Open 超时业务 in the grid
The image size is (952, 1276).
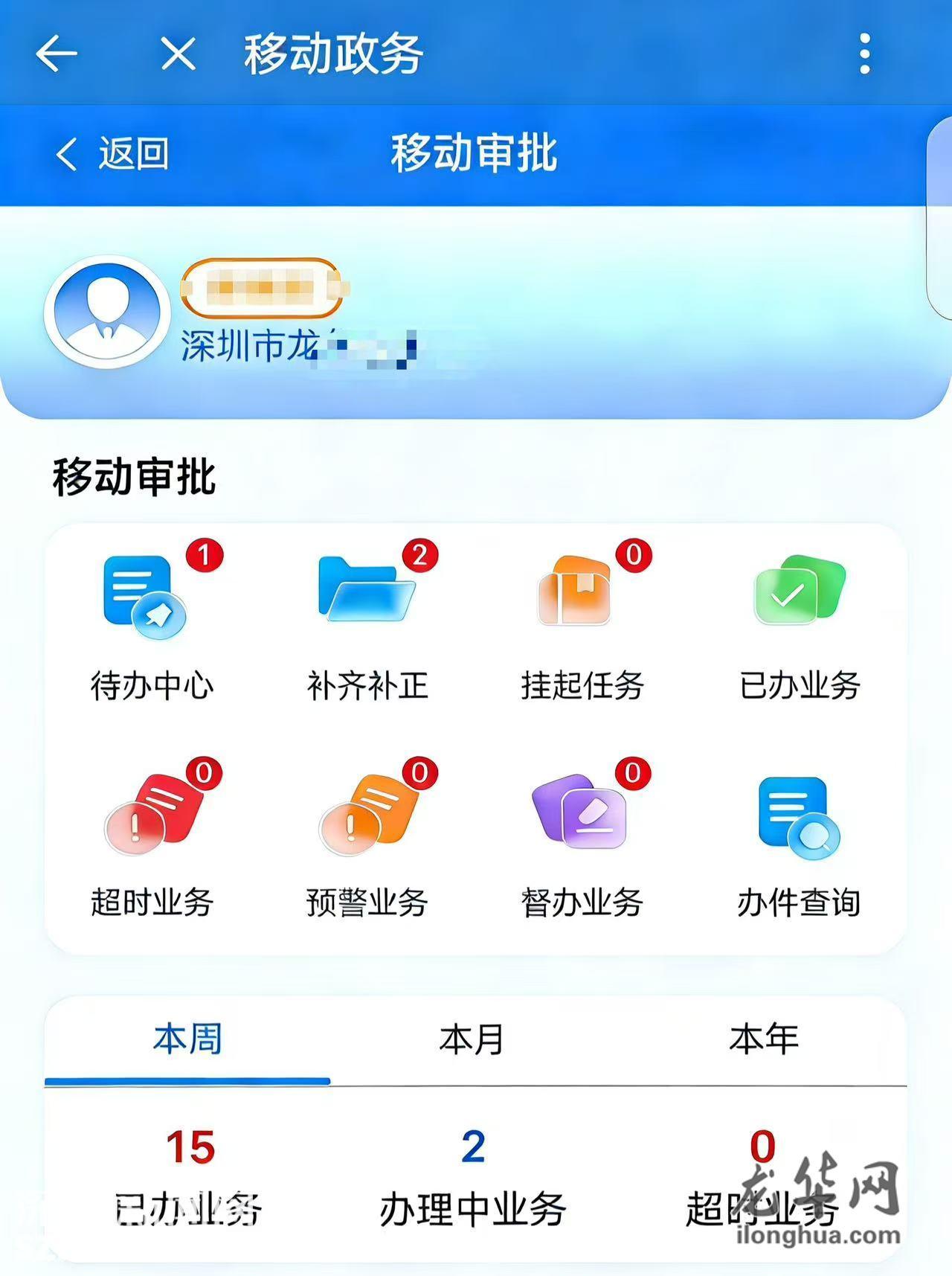click(x=151, y=841)
